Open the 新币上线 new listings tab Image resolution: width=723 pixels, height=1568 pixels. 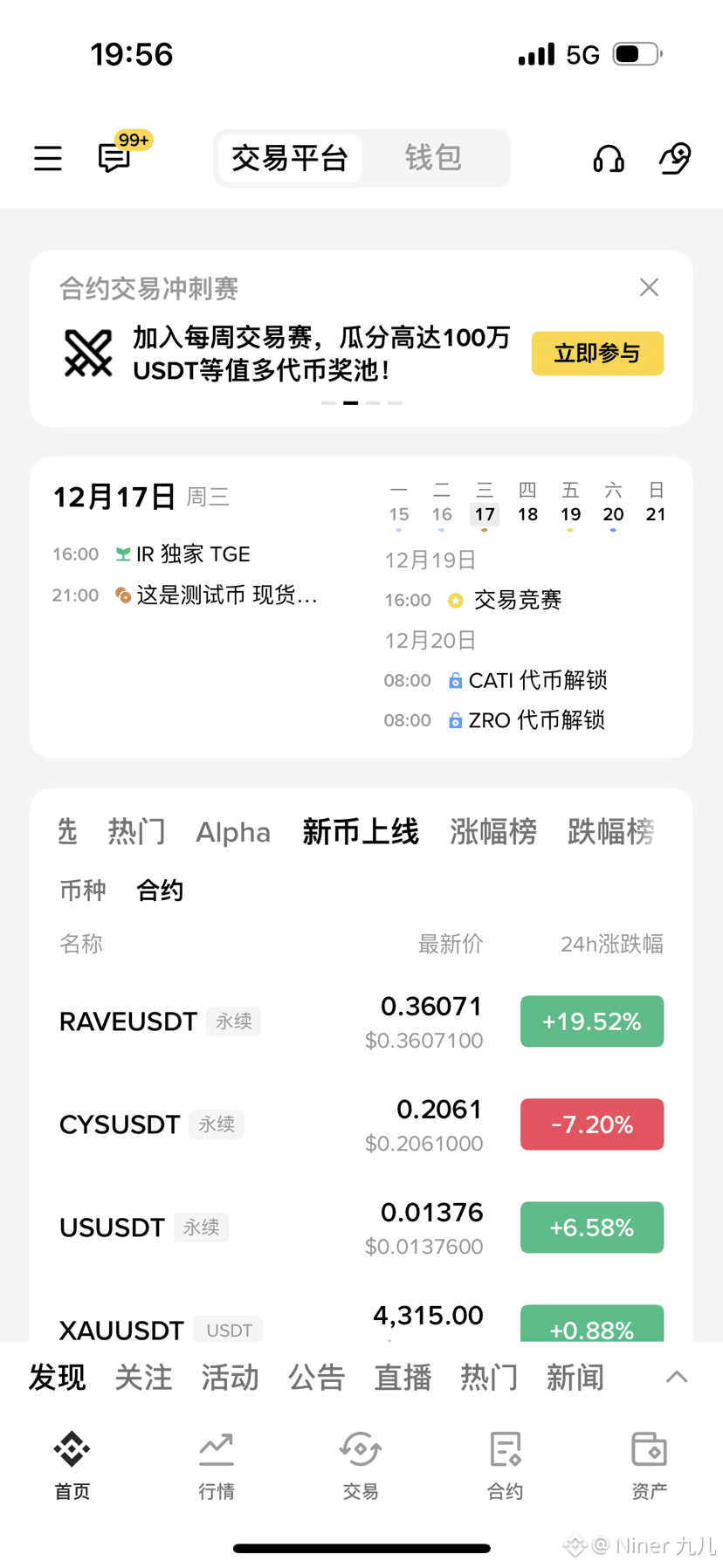pyautogui.click(x=360, y=832)
